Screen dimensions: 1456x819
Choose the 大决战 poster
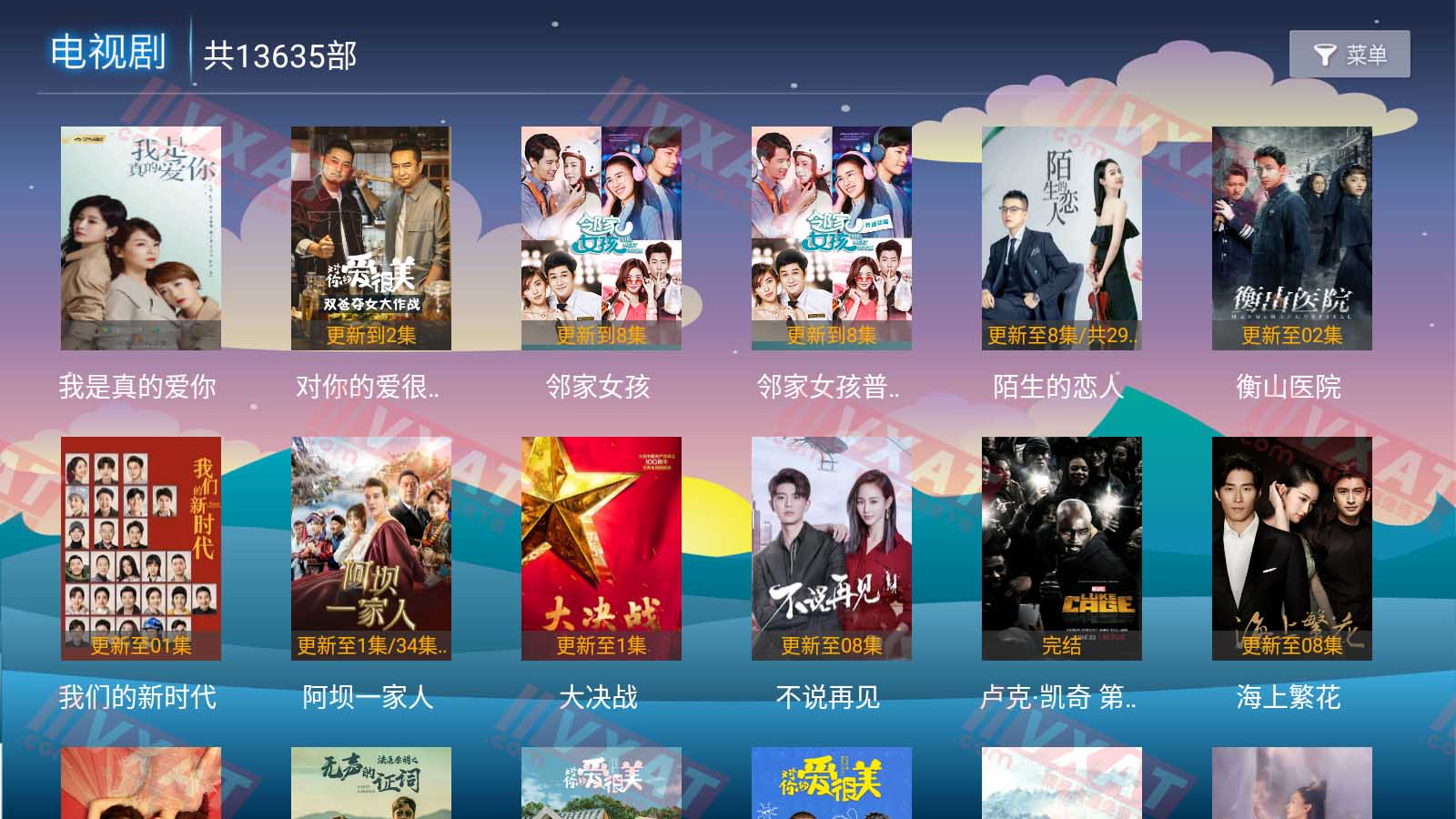602,549
